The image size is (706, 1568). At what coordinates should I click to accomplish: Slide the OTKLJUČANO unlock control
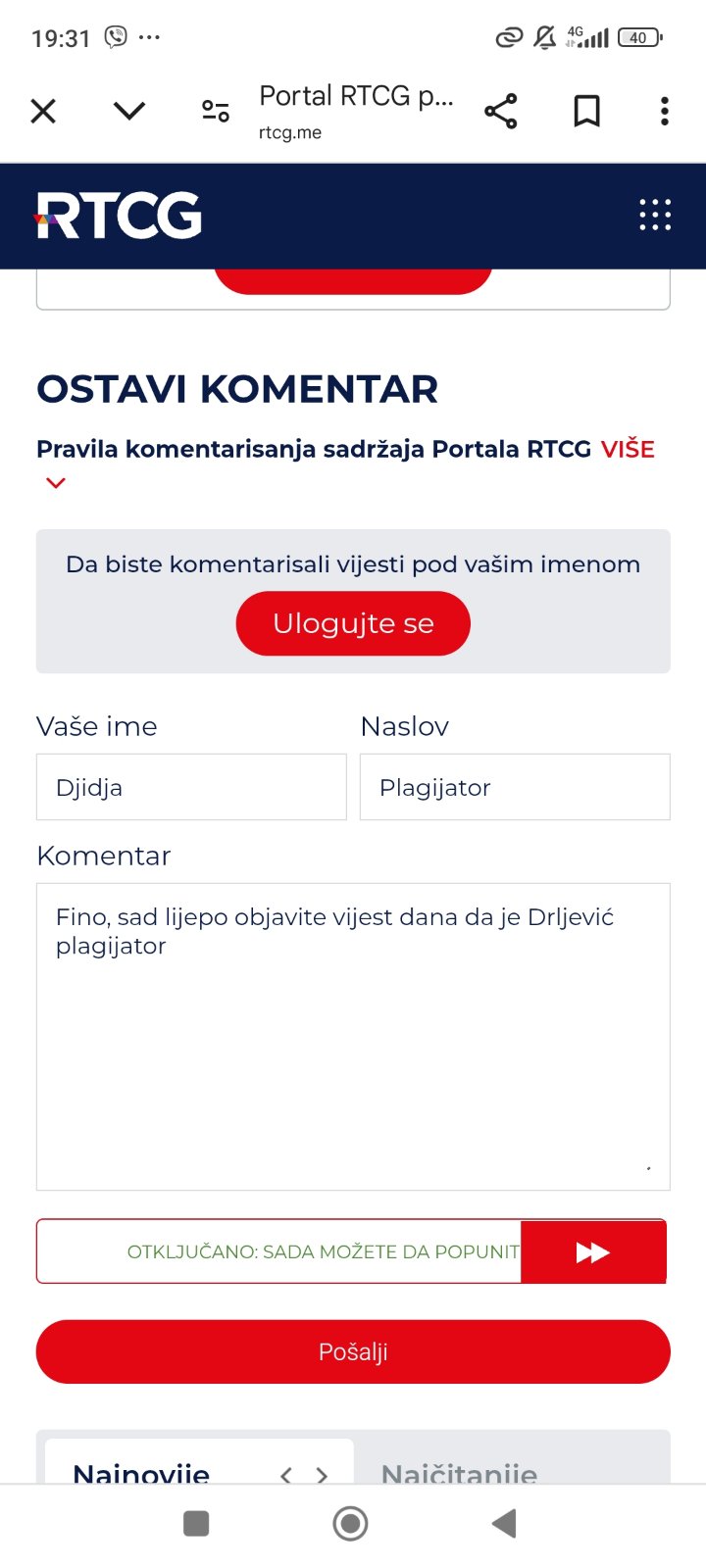pos(594,1250)
